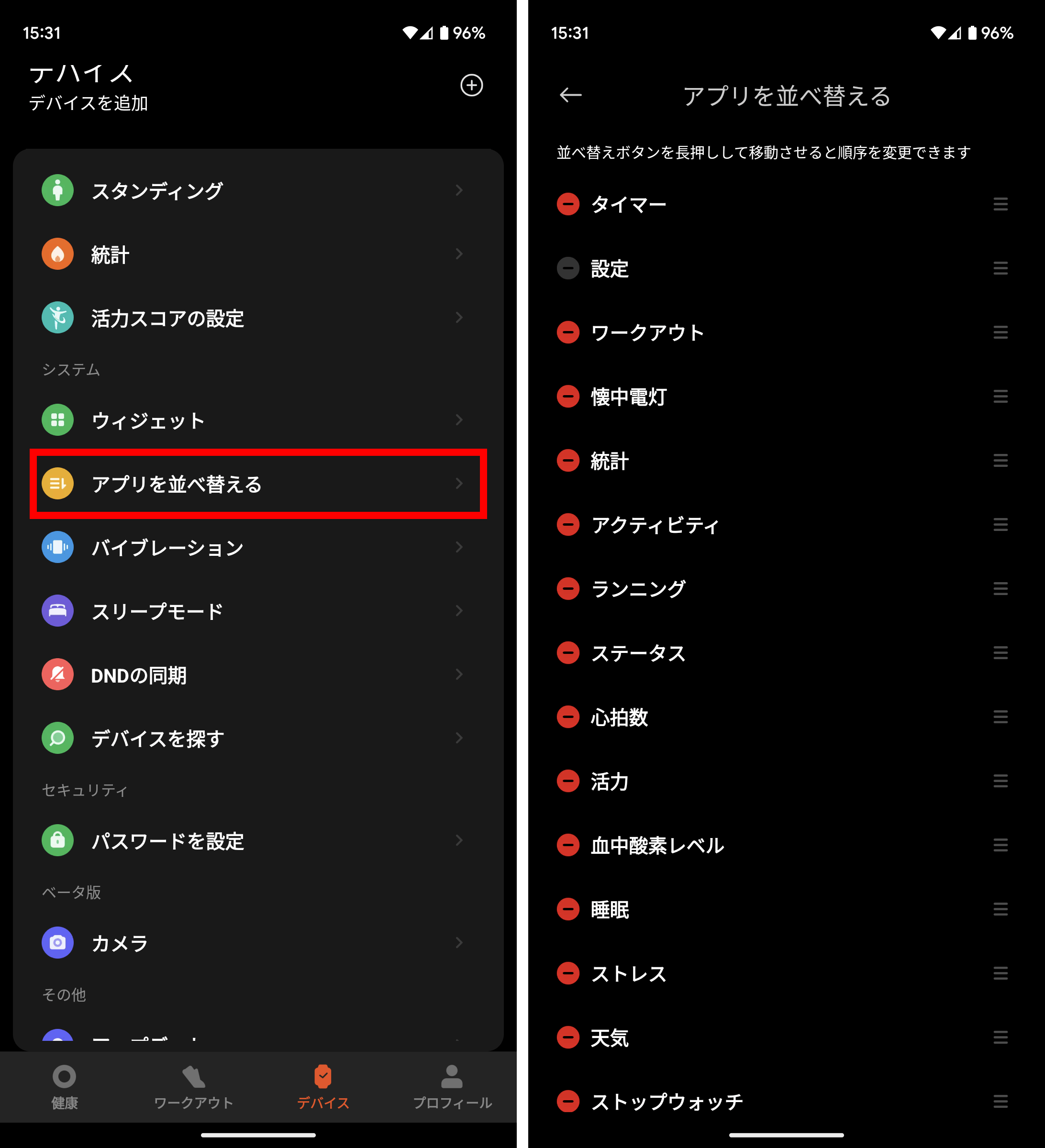Open the アプリを並べ替える row
Viewport: 1045px width, 1148px height.
click(x=257, y=484)
